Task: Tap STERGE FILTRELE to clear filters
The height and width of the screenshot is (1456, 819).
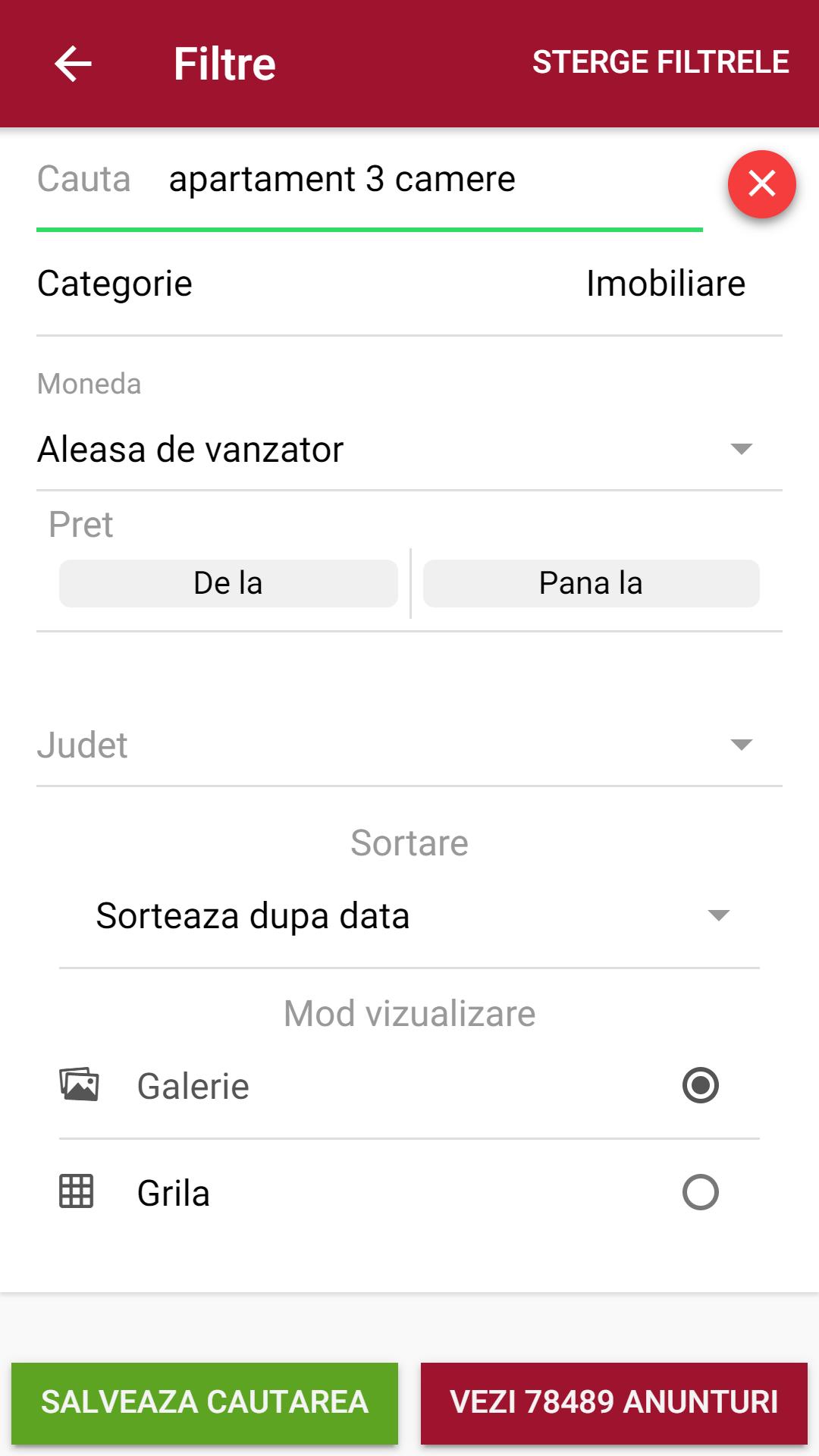Action: point(661,63)
